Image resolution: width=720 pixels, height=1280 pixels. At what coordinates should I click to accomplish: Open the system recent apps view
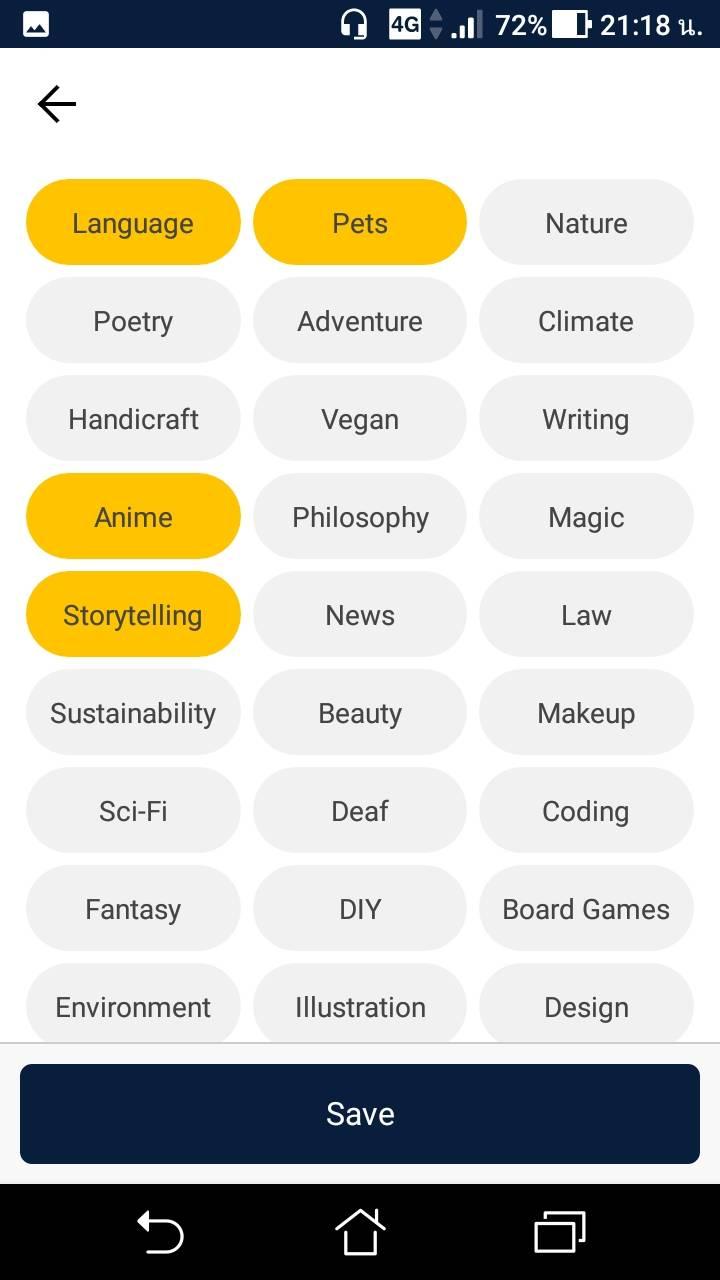(x=560, y=1232)
